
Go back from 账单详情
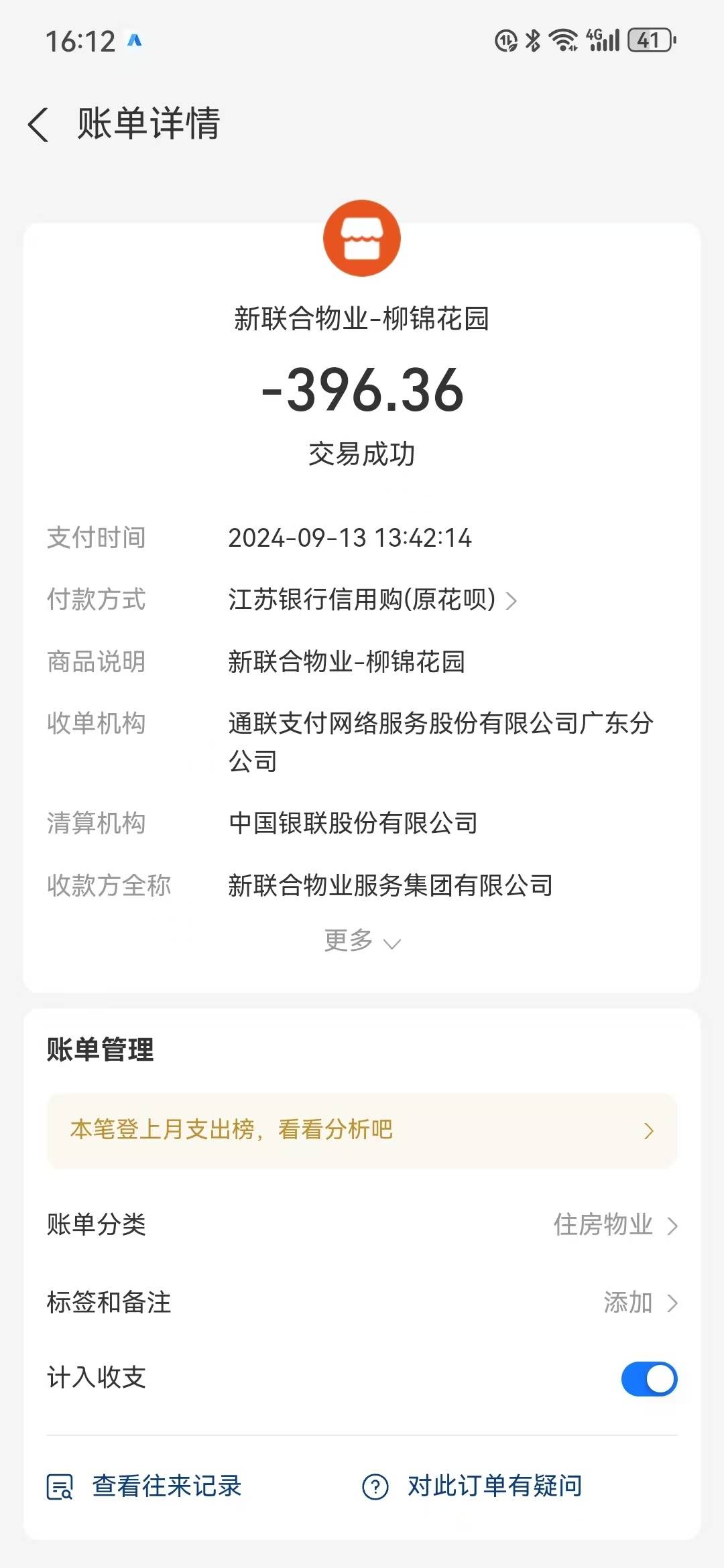click(39, 125)
